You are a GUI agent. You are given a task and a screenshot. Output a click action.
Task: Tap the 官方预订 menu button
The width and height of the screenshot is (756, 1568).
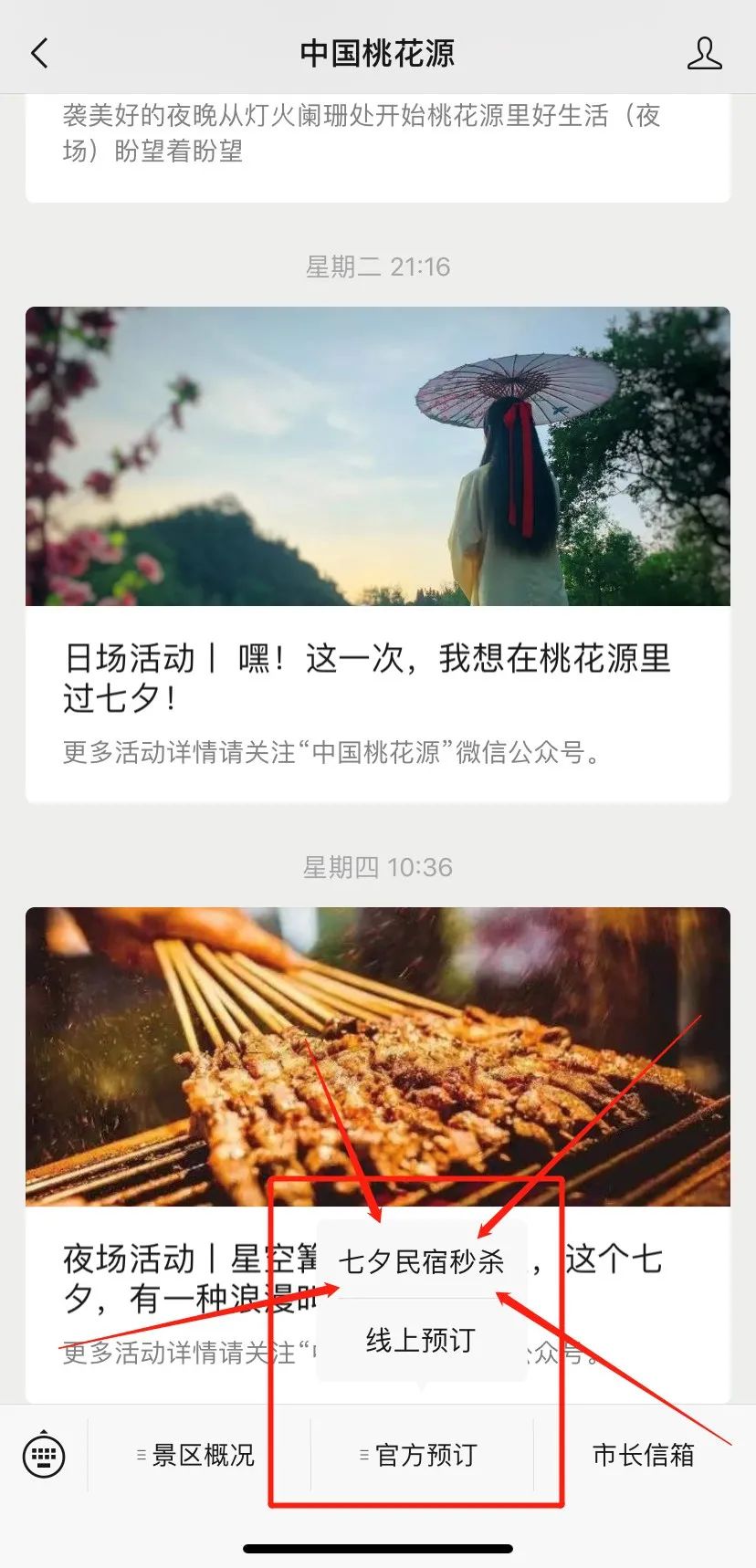click(422, 1455)
